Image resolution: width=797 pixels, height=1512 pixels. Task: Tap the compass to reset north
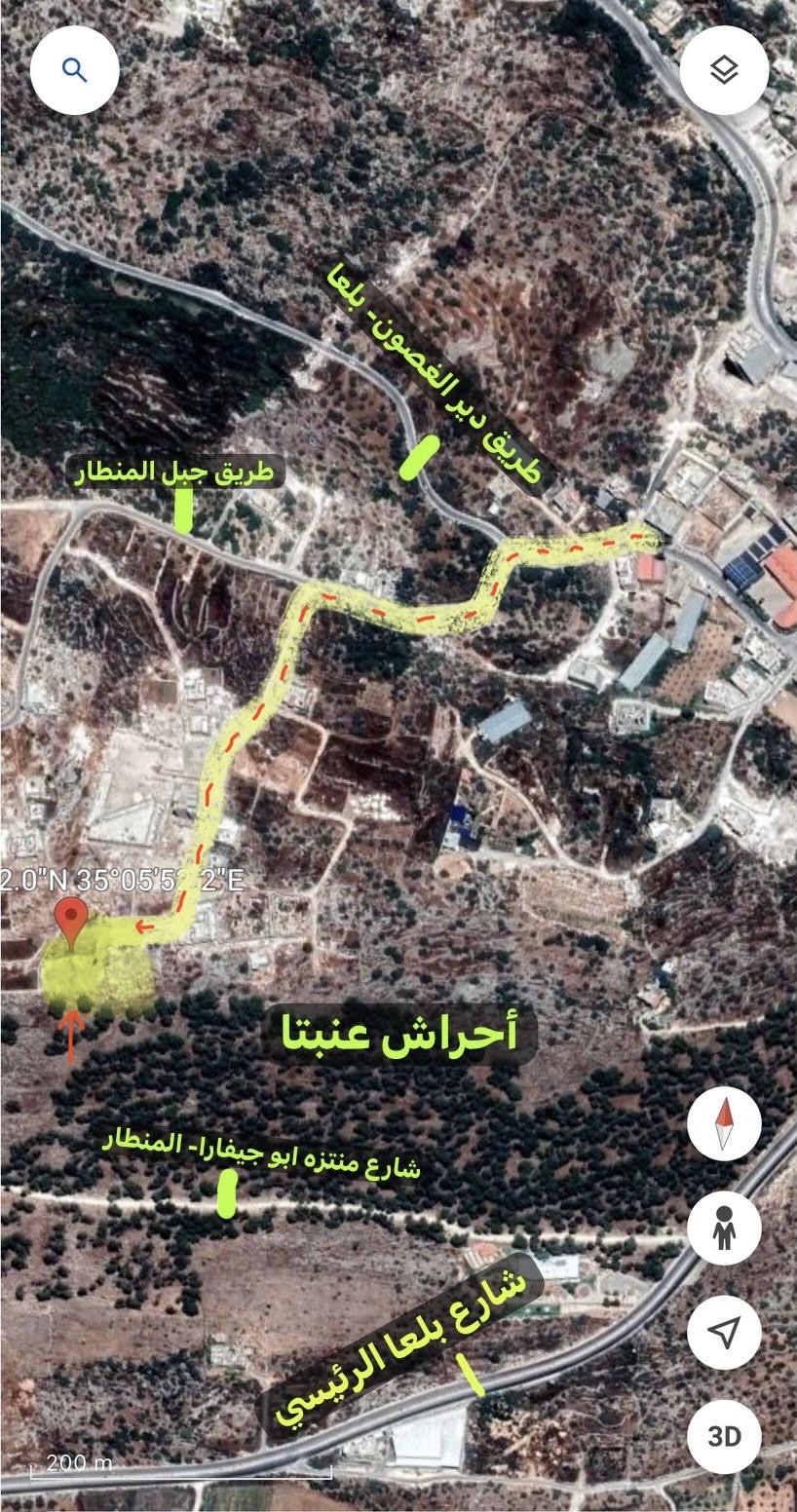tap(724, 1123)
